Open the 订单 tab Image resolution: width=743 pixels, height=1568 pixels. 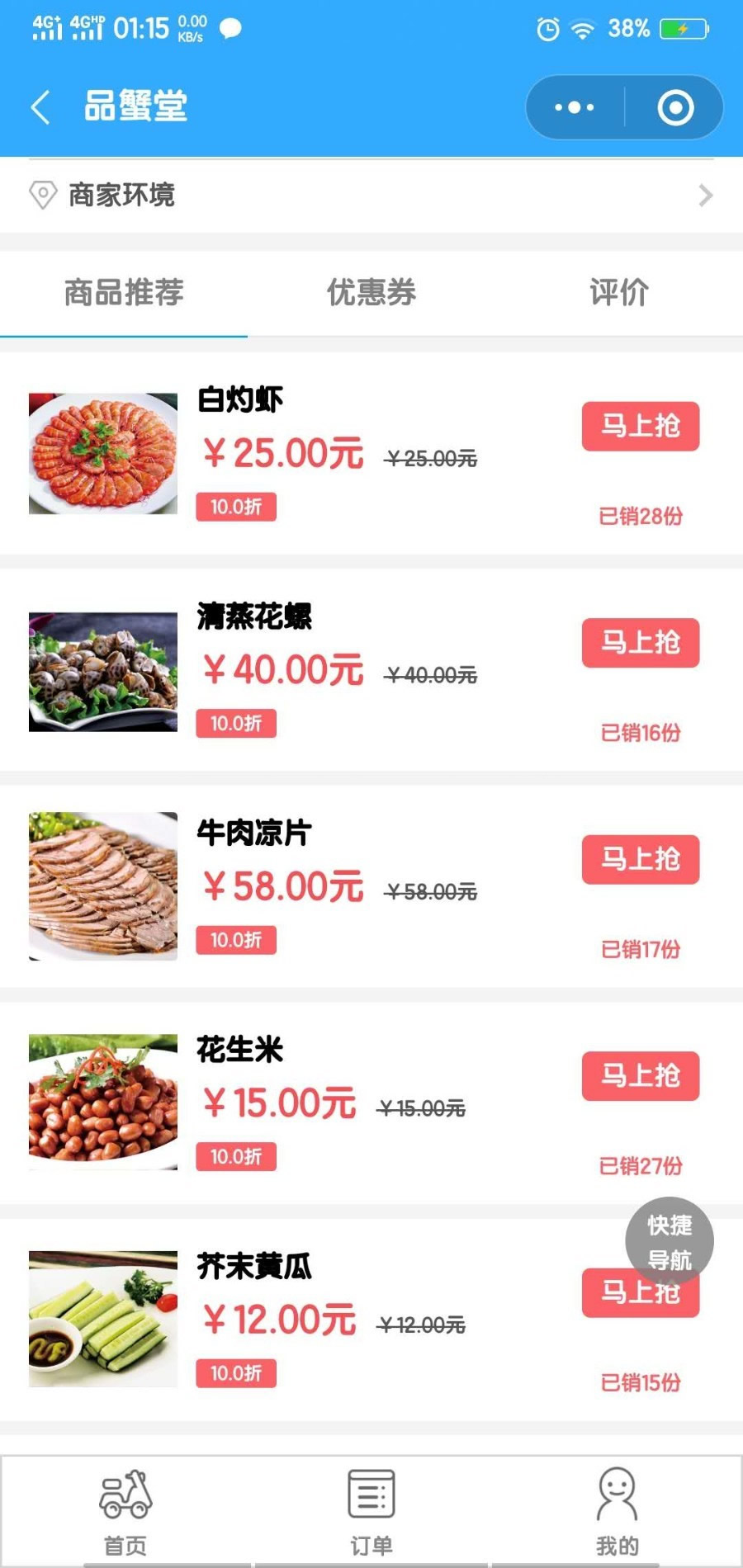coord(371,1512)
